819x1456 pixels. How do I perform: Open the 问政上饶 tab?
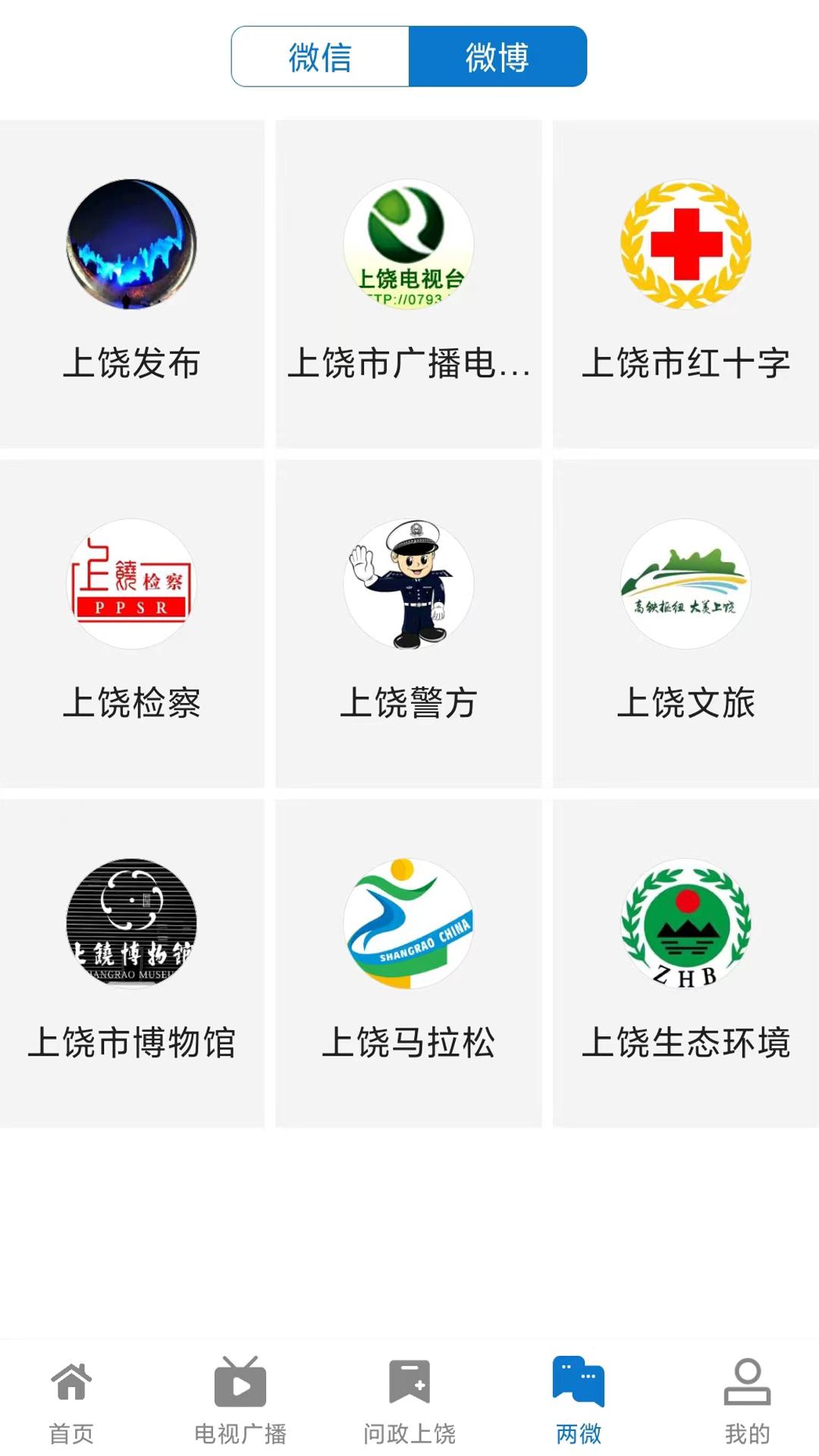pyautogui.click(x=409, y=1401)
